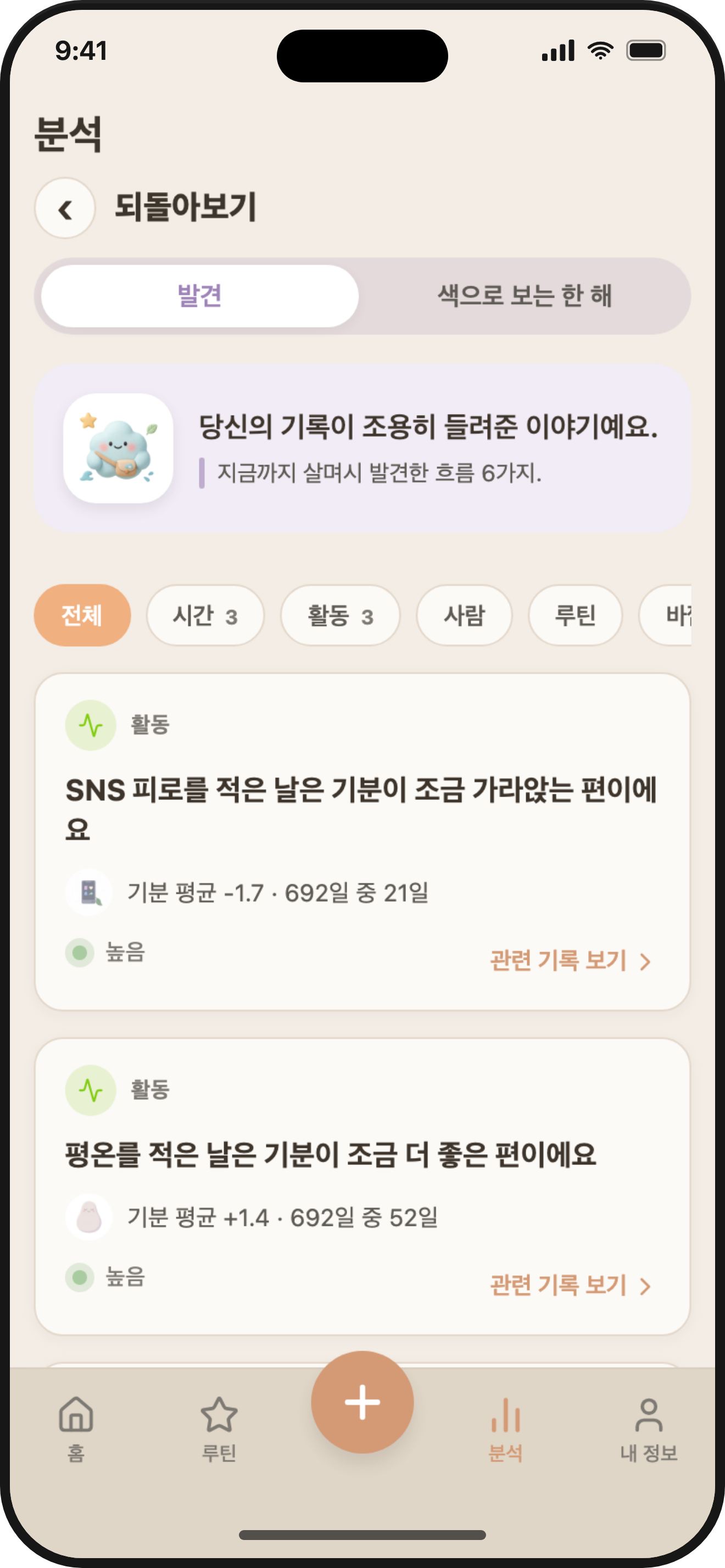Select the 전체 filter chip
The width and height of the screenshot is (725, 1568).
pos(82,615)
